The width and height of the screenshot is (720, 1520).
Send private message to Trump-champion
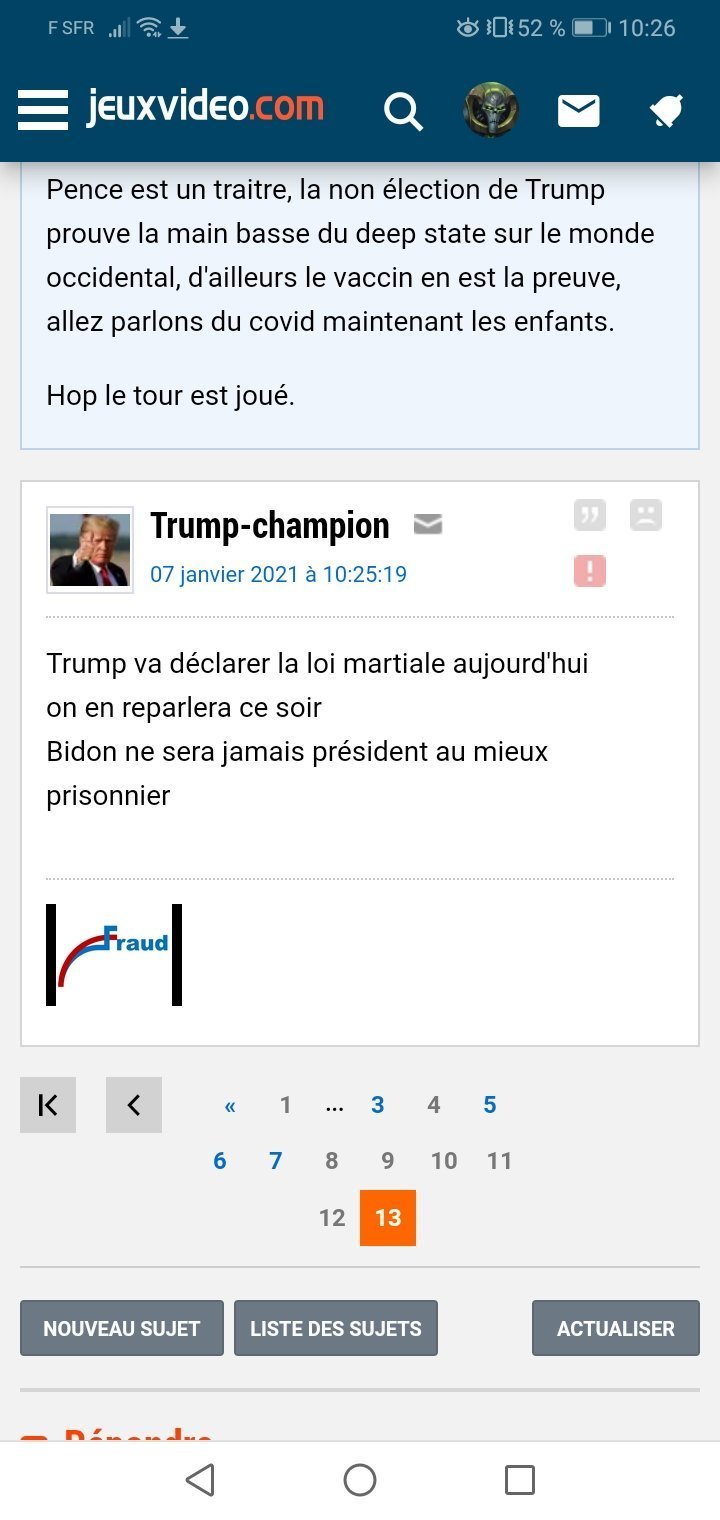[x=428, y=525]
